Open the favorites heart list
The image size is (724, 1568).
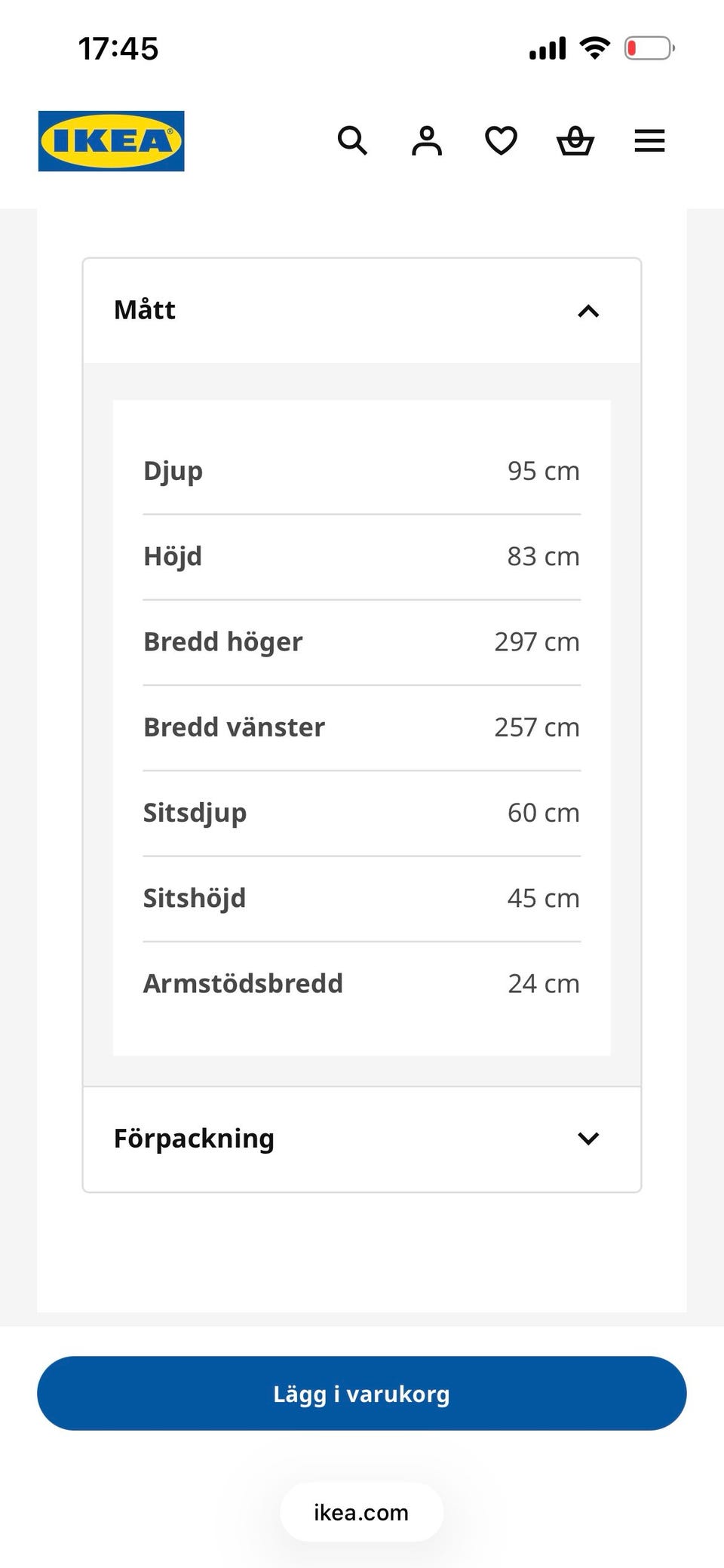(x=501, y=141)
